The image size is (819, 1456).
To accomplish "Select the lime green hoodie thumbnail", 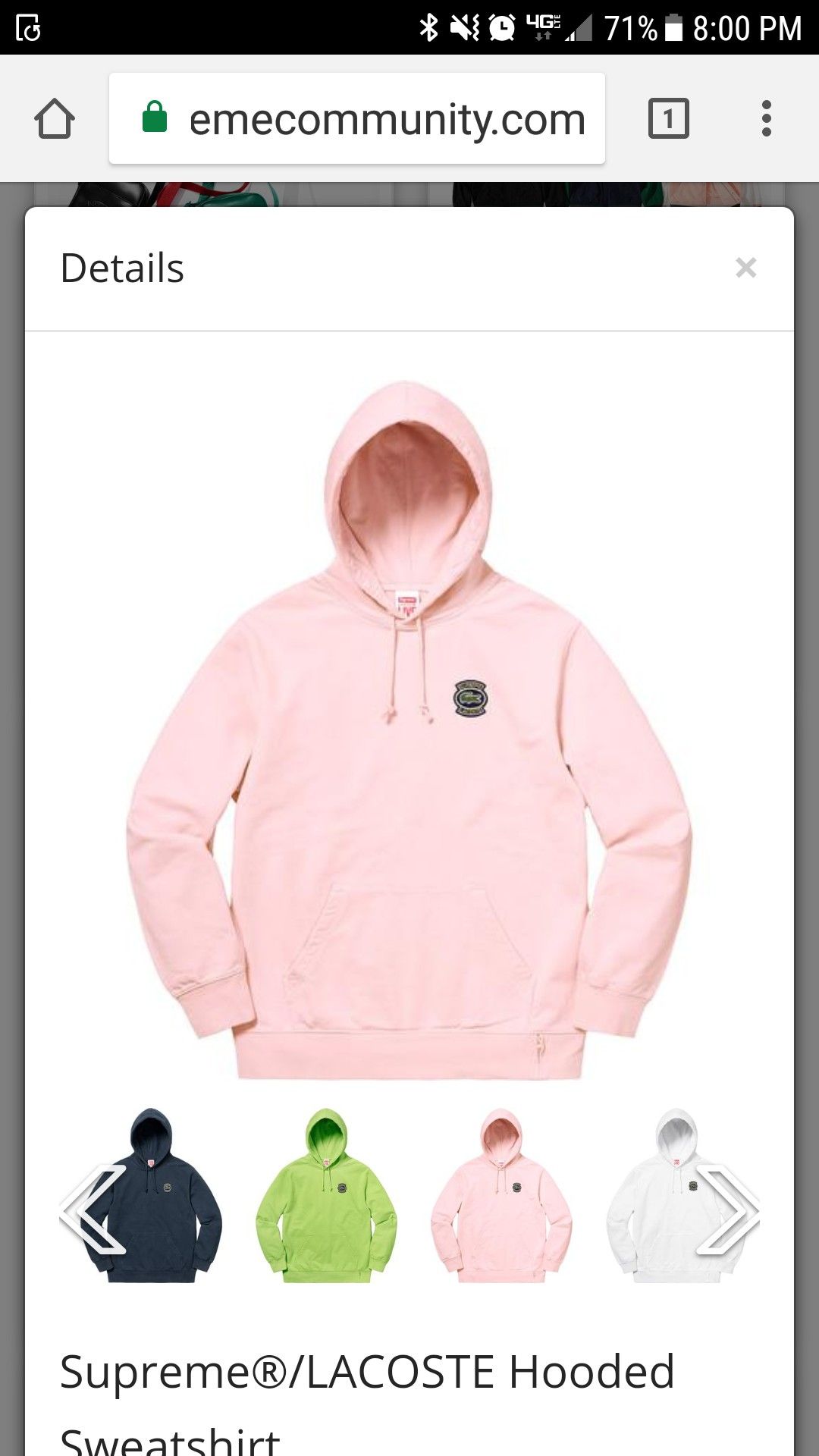I will click(326, 1196).
